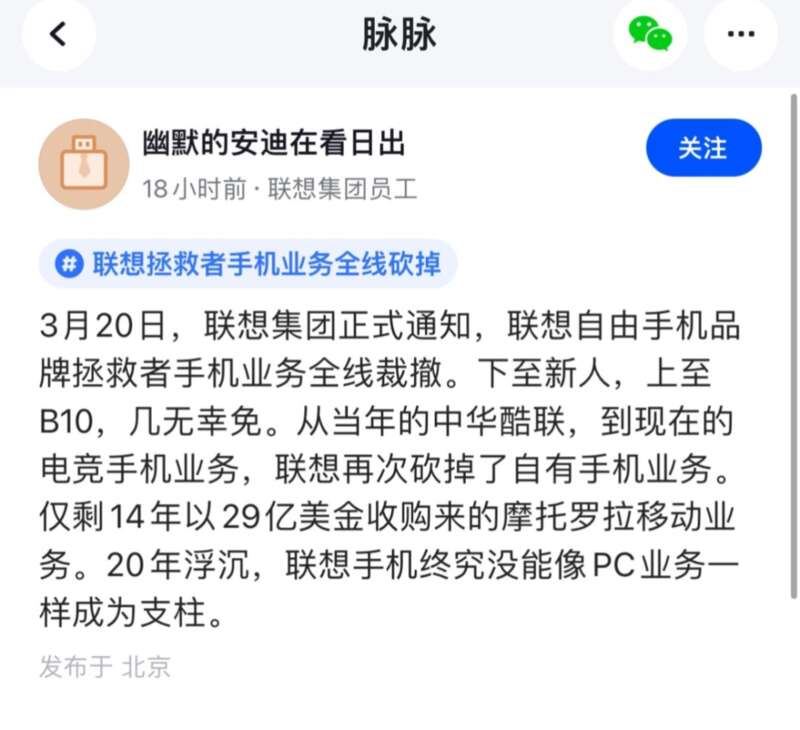Open the three-dot overflow menu

741,34
